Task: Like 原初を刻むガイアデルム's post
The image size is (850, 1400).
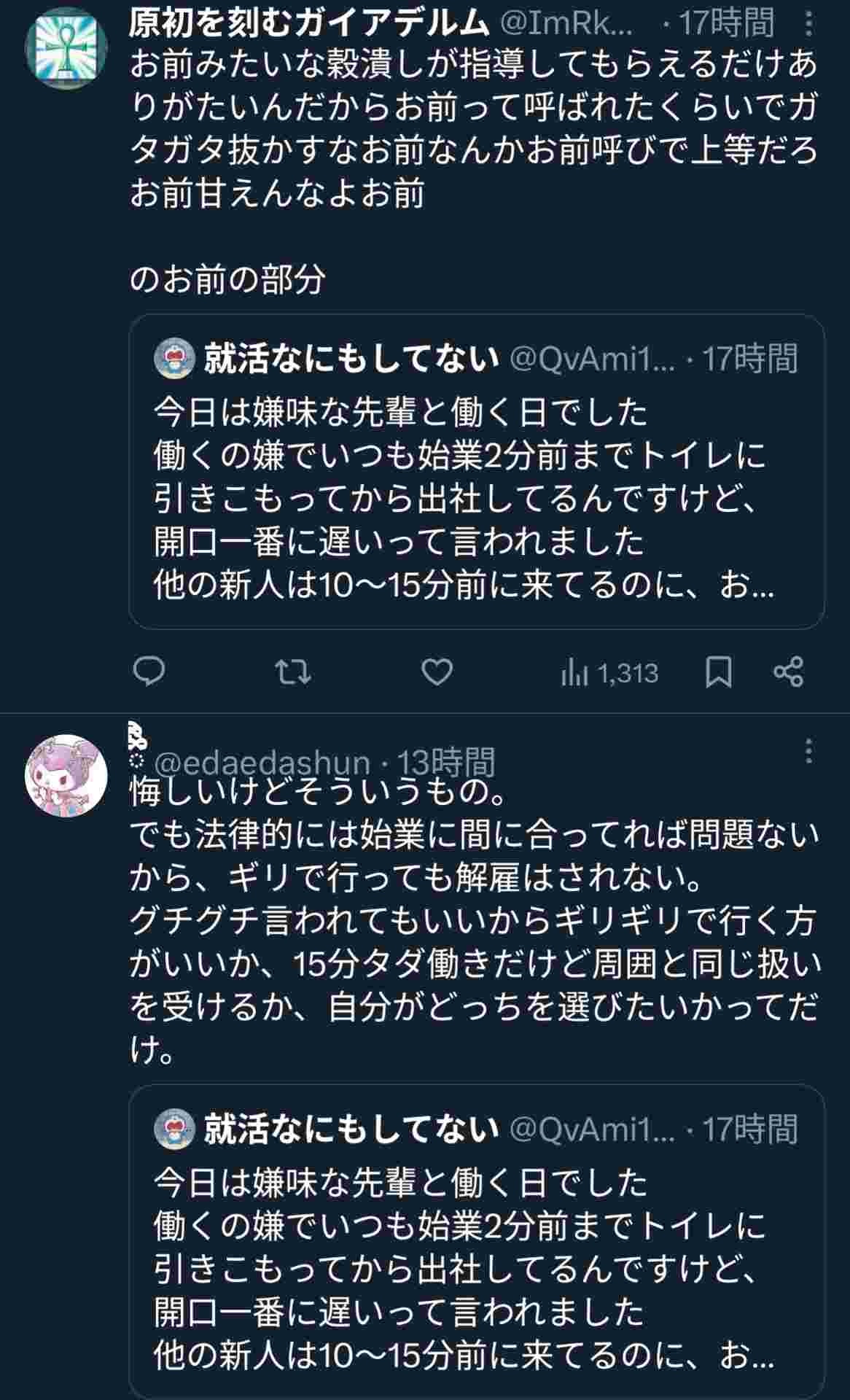Action: pos(437,672)
